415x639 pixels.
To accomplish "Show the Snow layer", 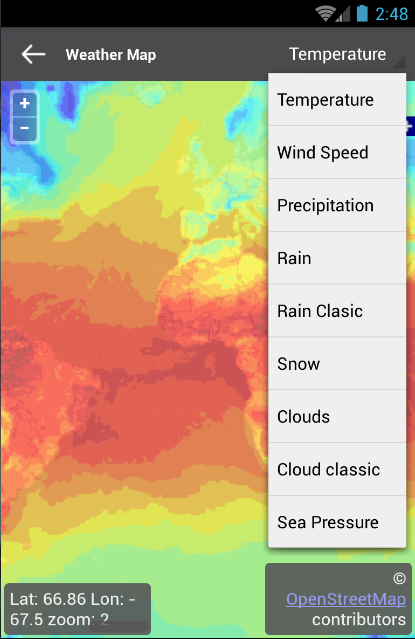I will point(337,364).
